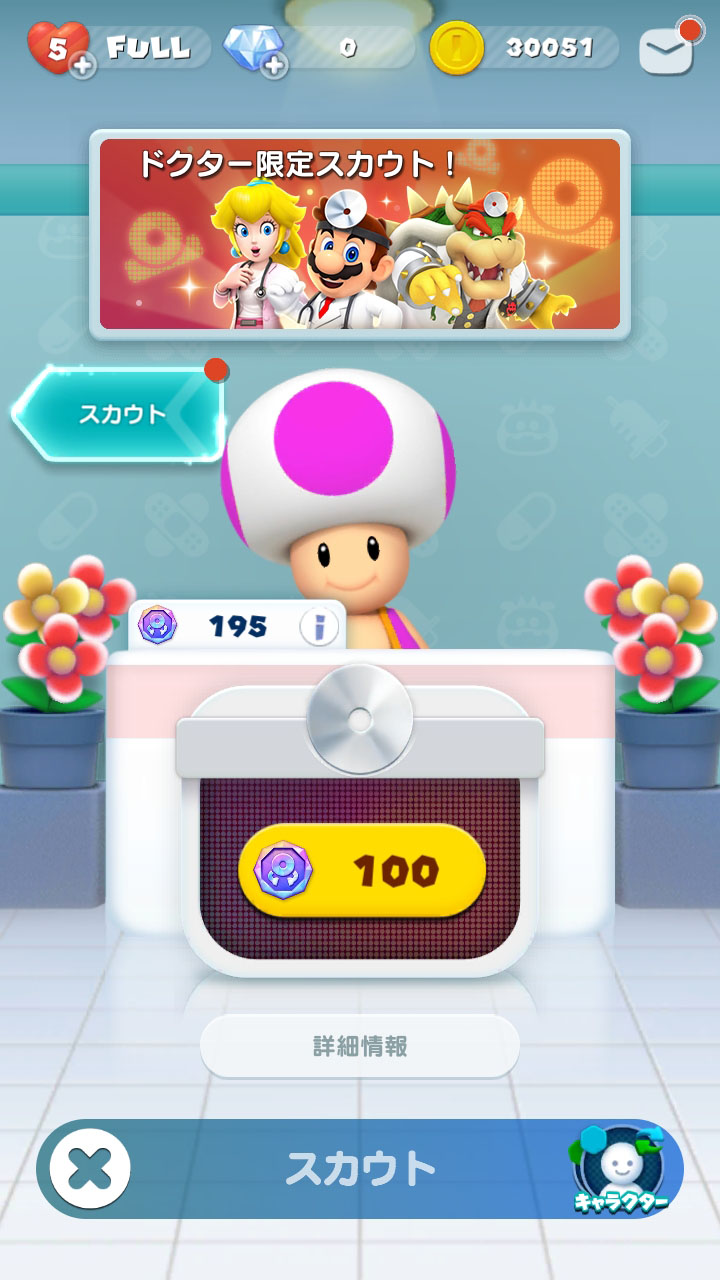Open the ドクター限定スカウト banner
The height and width of the screenshot is (1280, 720).
point(360,234)
